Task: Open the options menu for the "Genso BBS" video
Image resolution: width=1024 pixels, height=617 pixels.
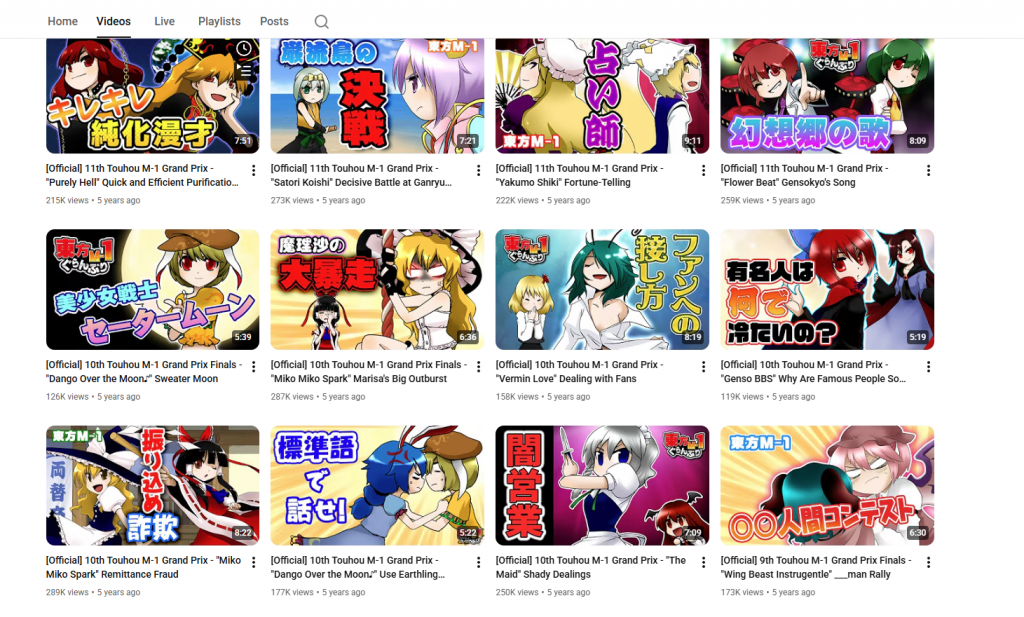Action: 928,367
